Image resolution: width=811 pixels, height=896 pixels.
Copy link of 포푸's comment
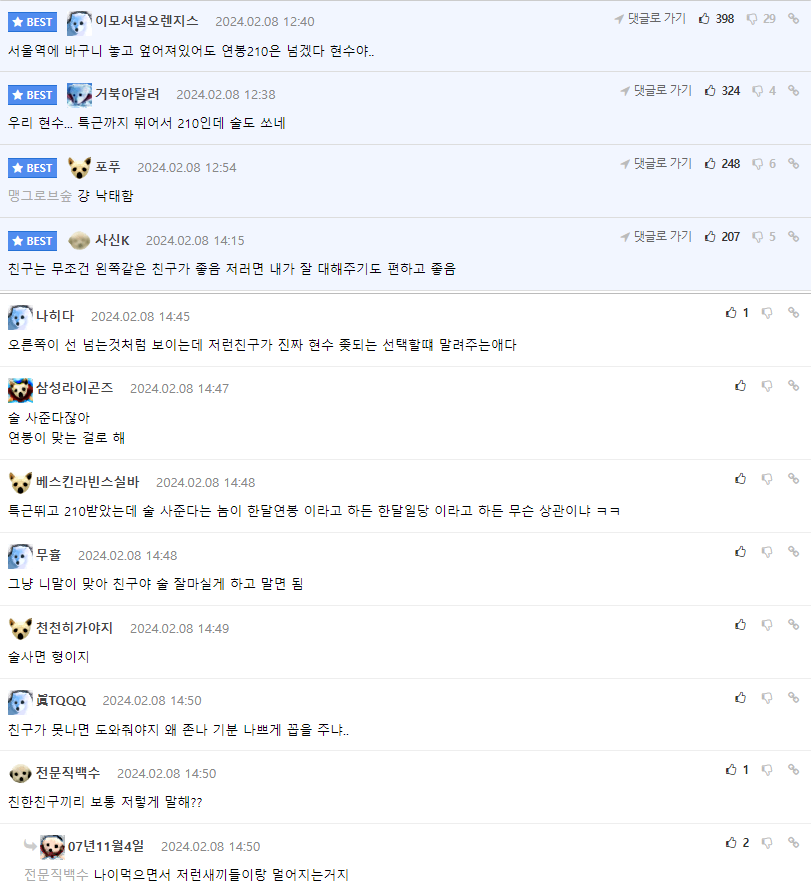(793, 163)
